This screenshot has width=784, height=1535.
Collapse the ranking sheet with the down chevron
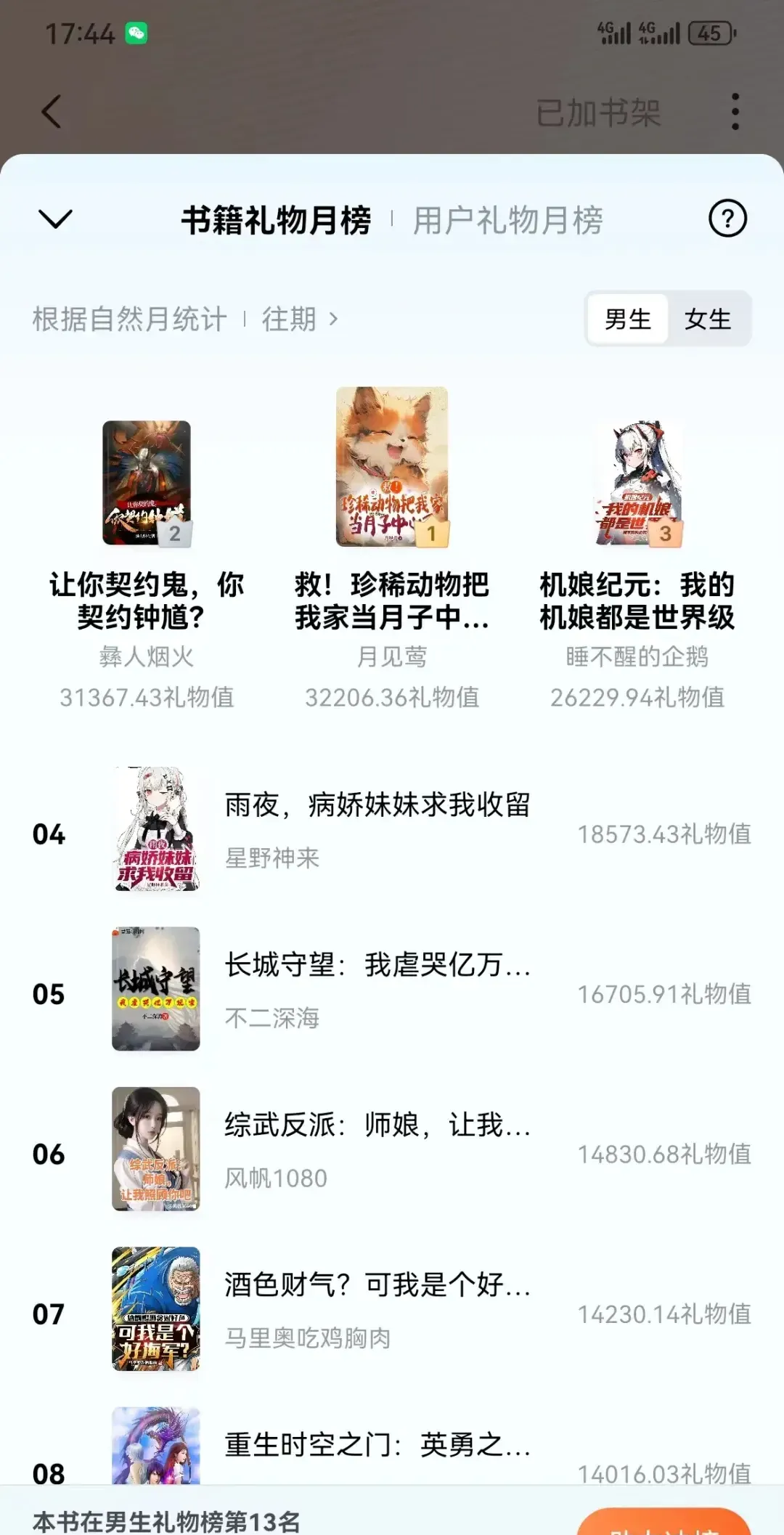click(x=55, y=219)
